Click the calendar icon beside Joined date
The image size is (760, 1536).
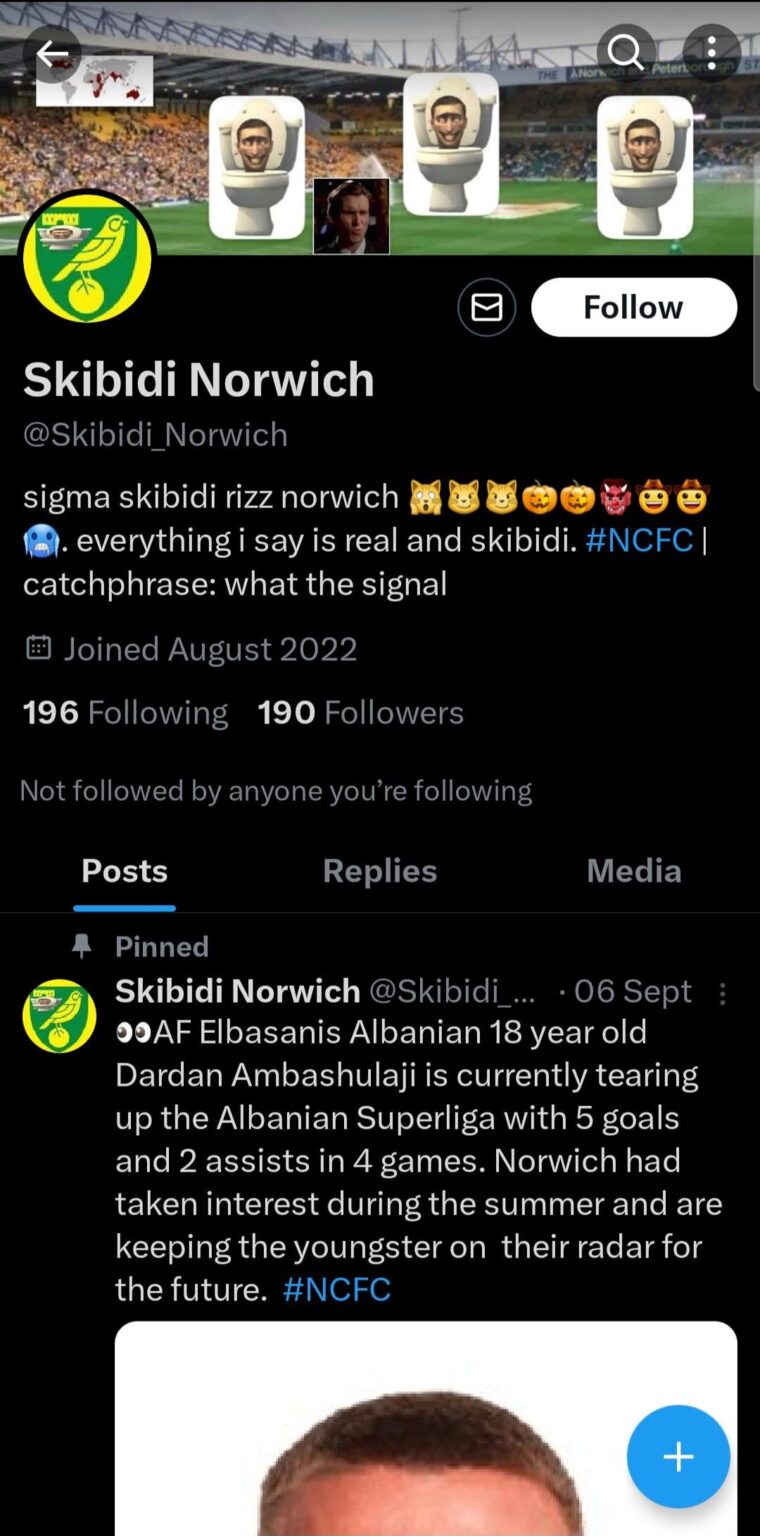(x=37, y=648)
